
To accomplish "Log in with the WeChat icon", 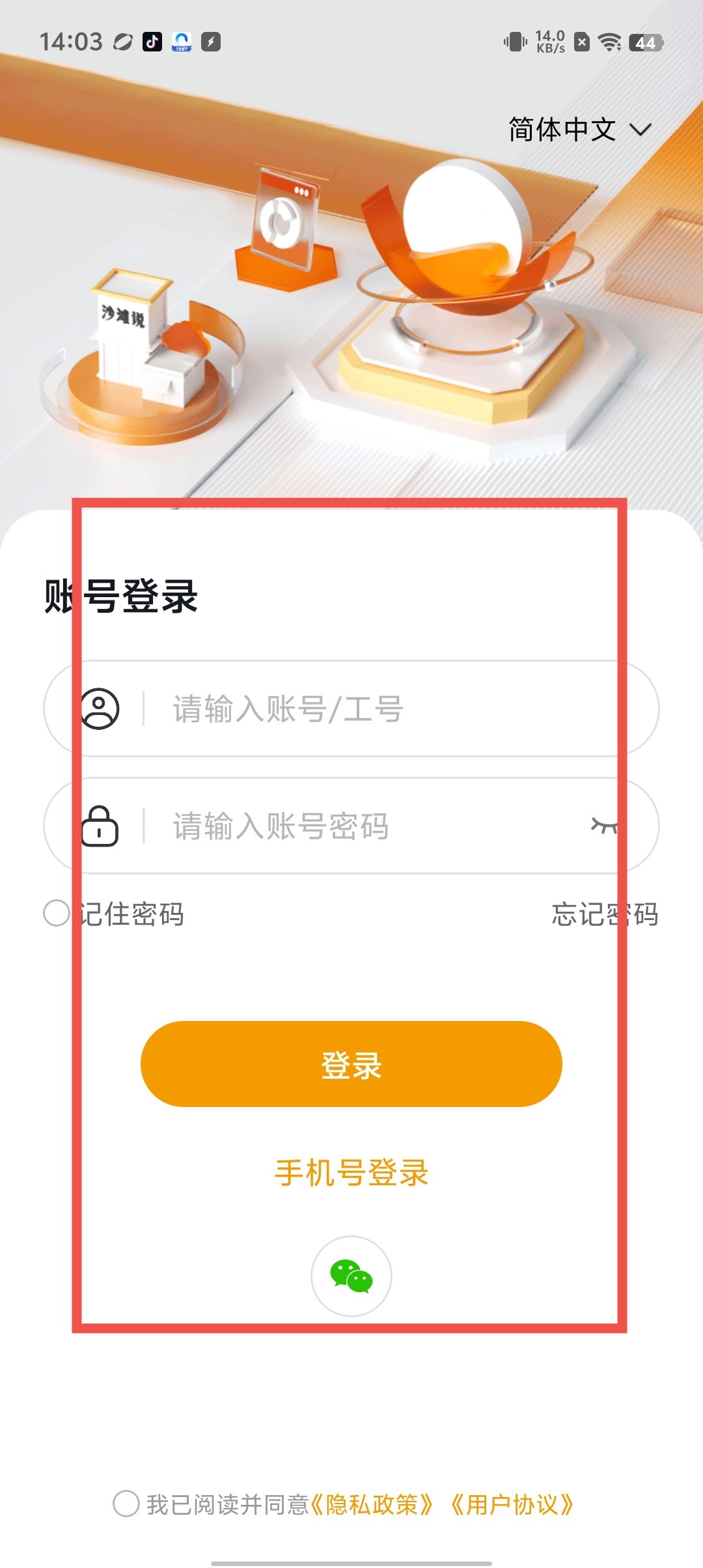I will [351, 1276].
